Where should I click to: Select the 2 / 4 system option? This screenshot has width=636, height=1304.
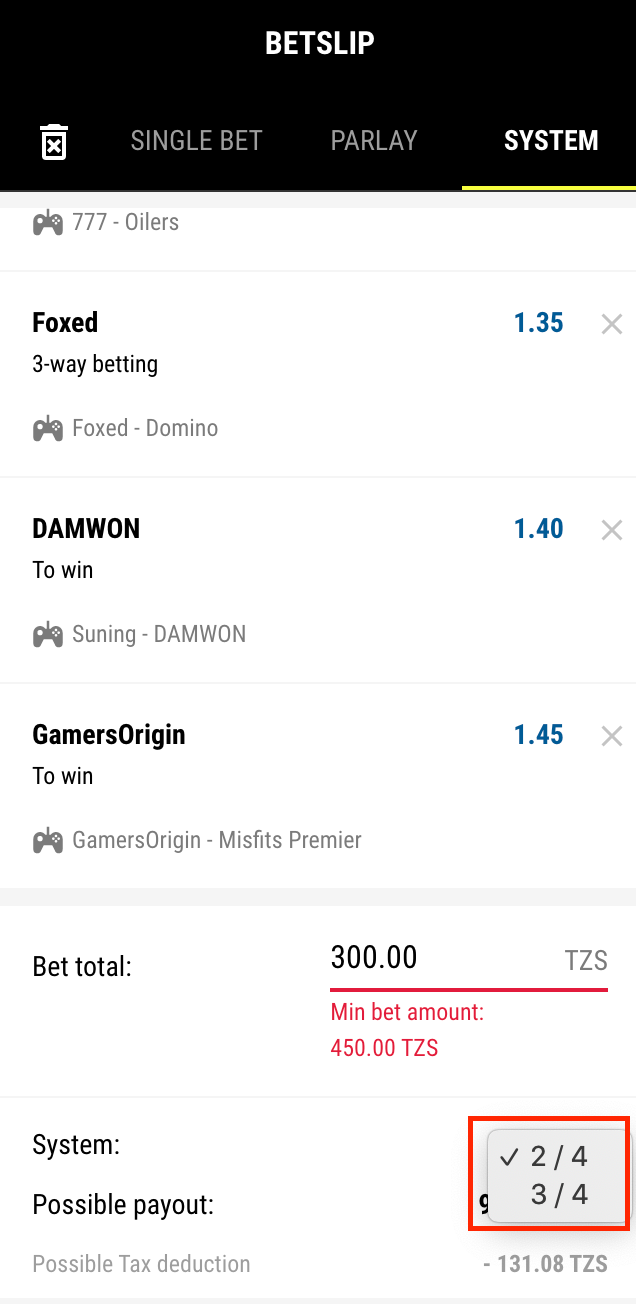tap(558, 1157)
